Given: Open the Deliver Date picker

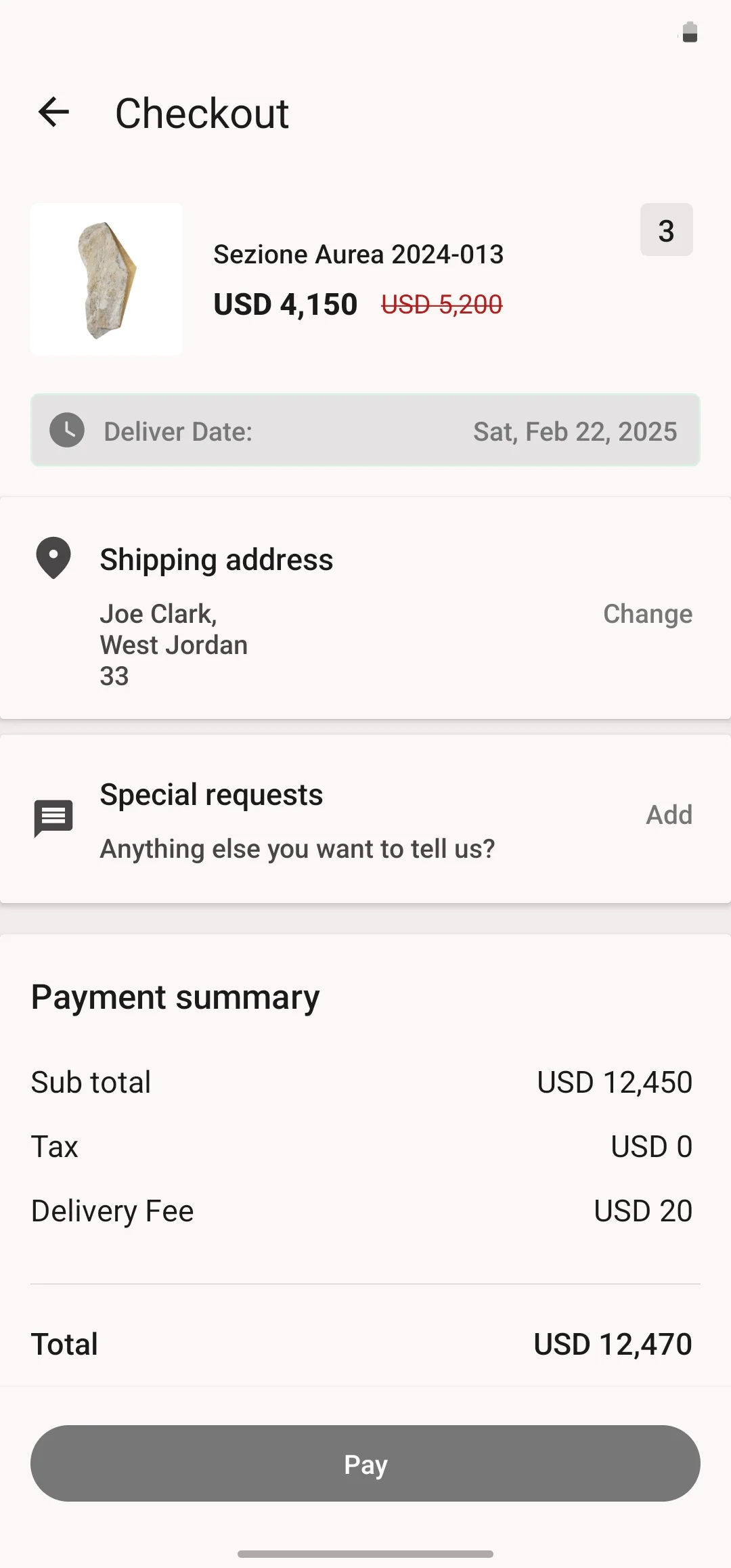Looking at the screenshot, I should pyautogui.click(x=365, y=431).
